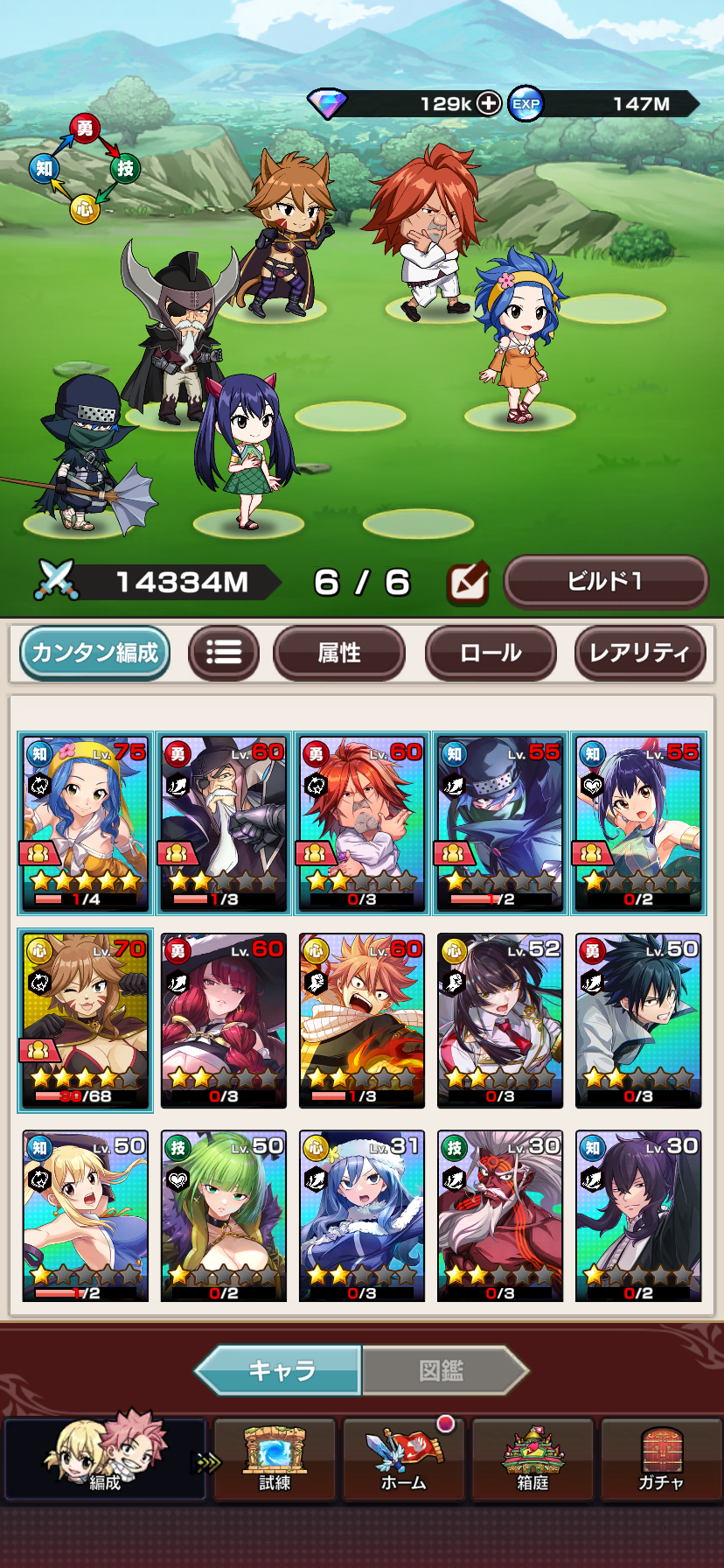Select the Lv.50 green-haired character card
Viewport: 724px width, 1568px height.
[224, 1216]
